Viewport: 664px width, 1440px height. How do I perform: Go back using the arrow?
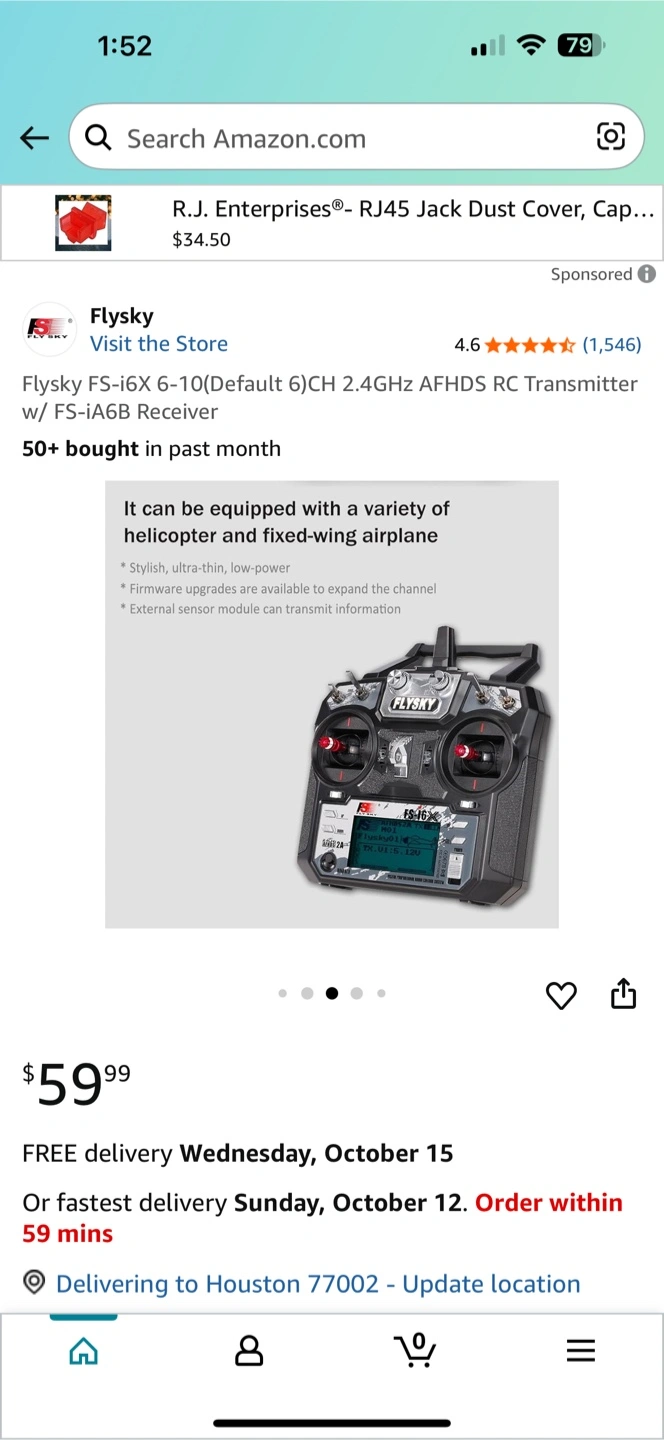coord(35,138)
